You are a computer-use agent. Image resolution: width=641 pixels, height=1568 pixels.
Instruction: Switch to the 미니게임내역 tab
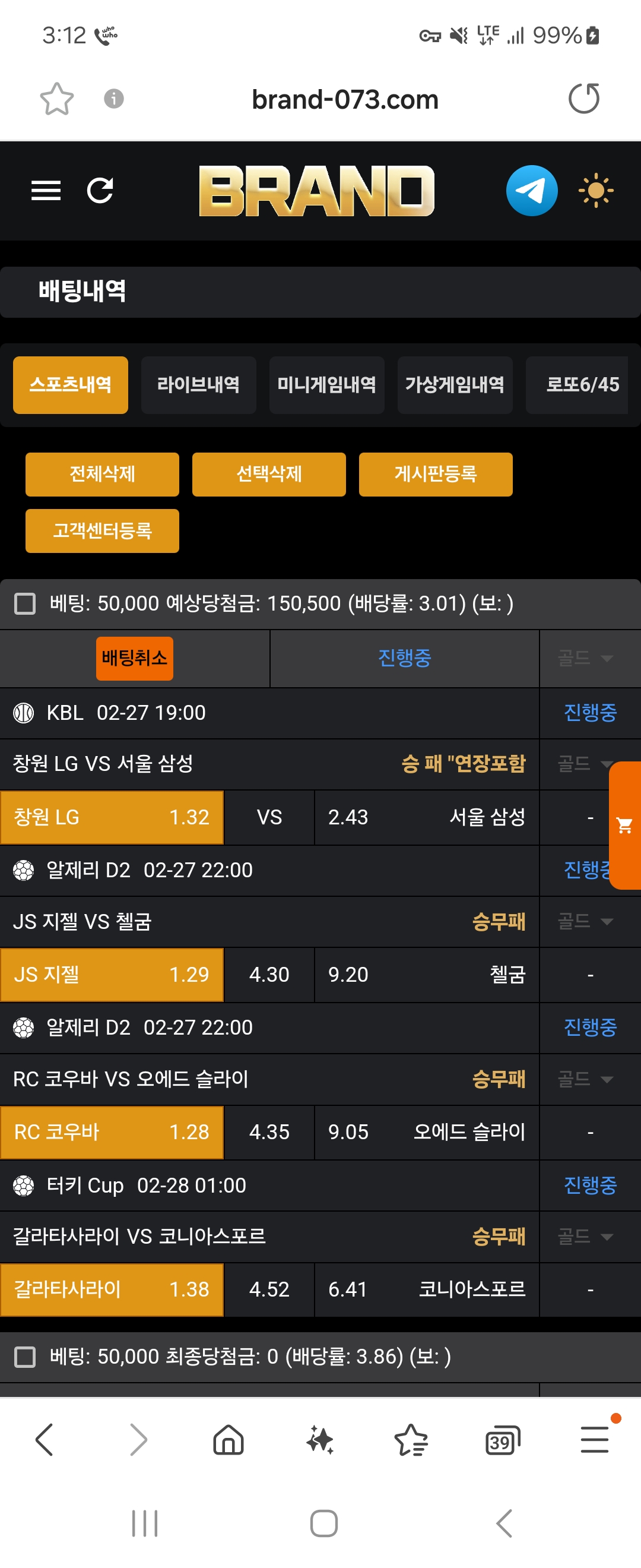326,385
